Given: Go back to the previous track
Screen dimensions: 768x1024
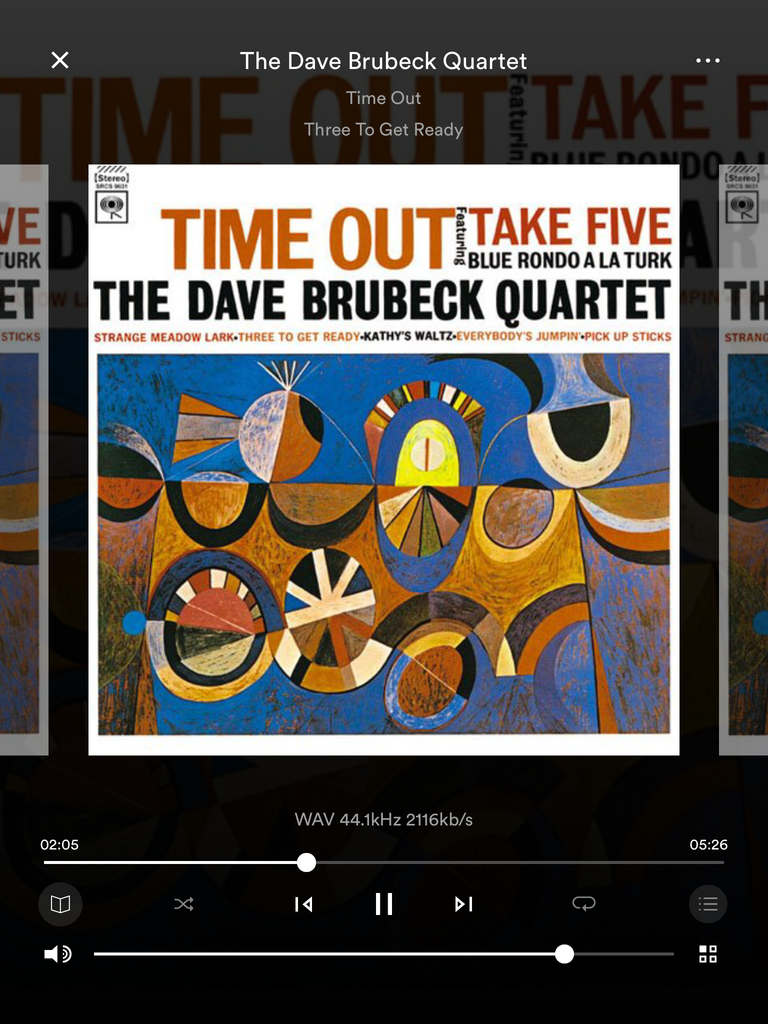Looking at the screenshot, I should [x=304, y=904].
